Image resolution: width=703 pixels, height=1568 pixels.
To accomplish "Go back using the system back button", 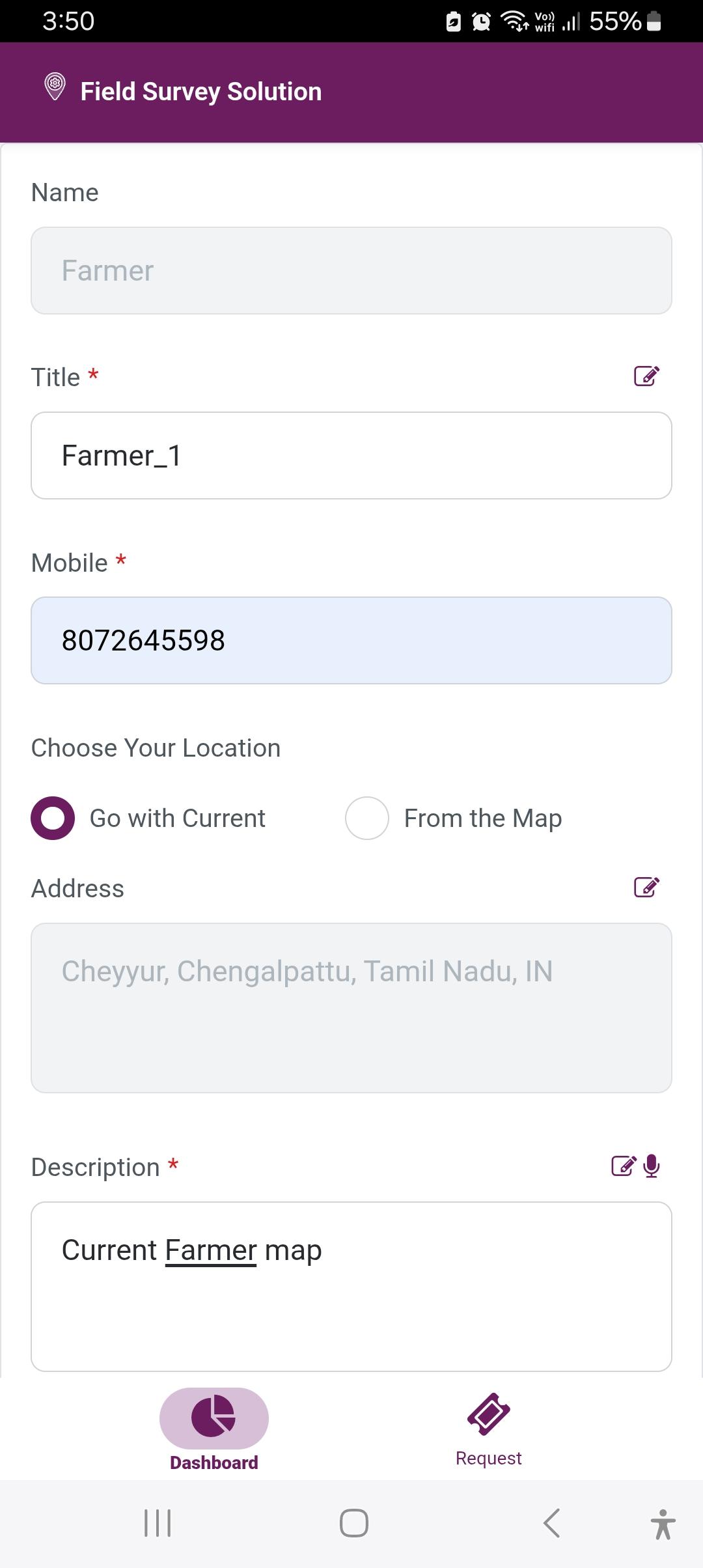I will [551, 1523].
